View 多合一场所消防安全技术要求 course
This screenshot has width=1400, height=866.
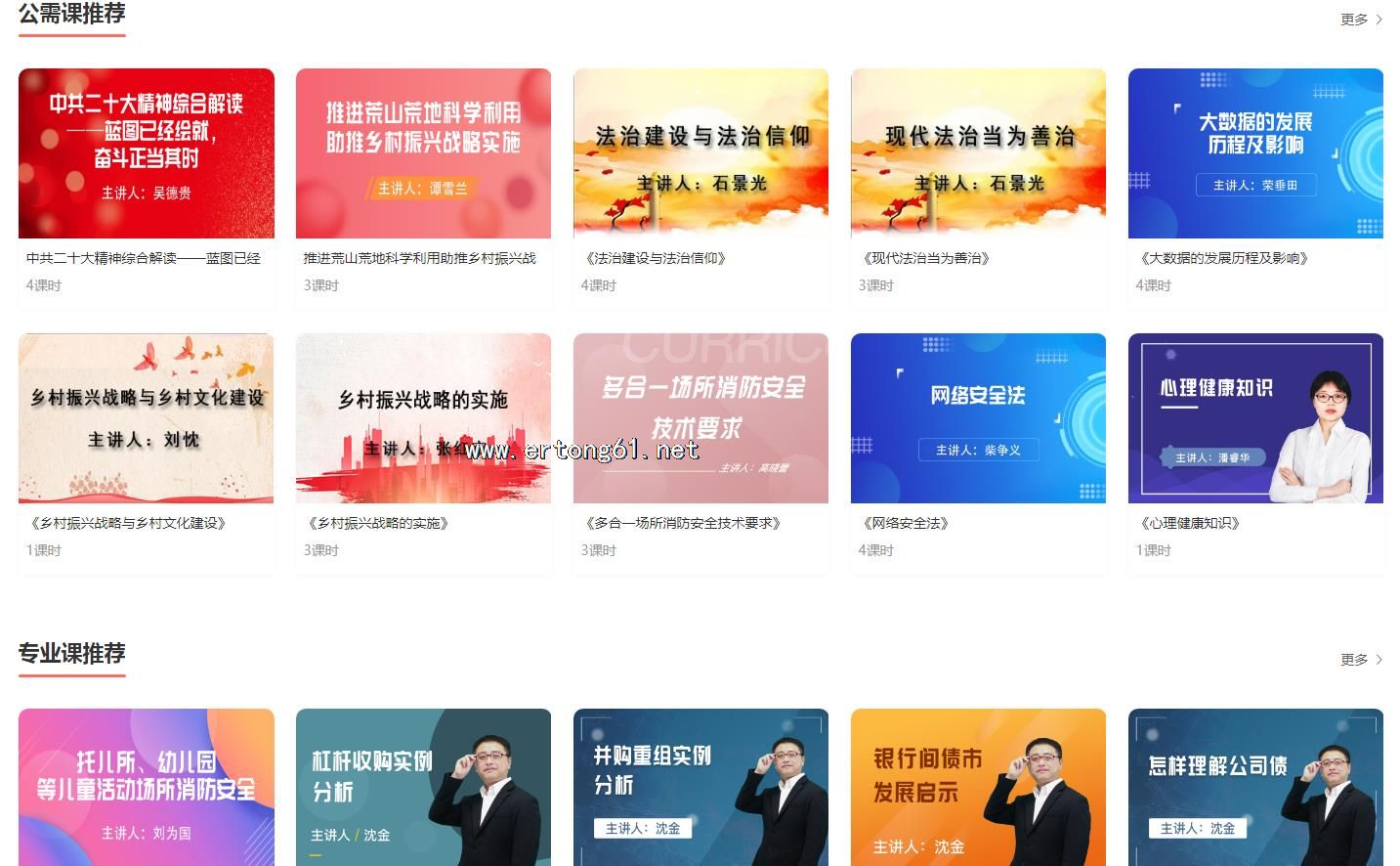(x=700, y=418)
